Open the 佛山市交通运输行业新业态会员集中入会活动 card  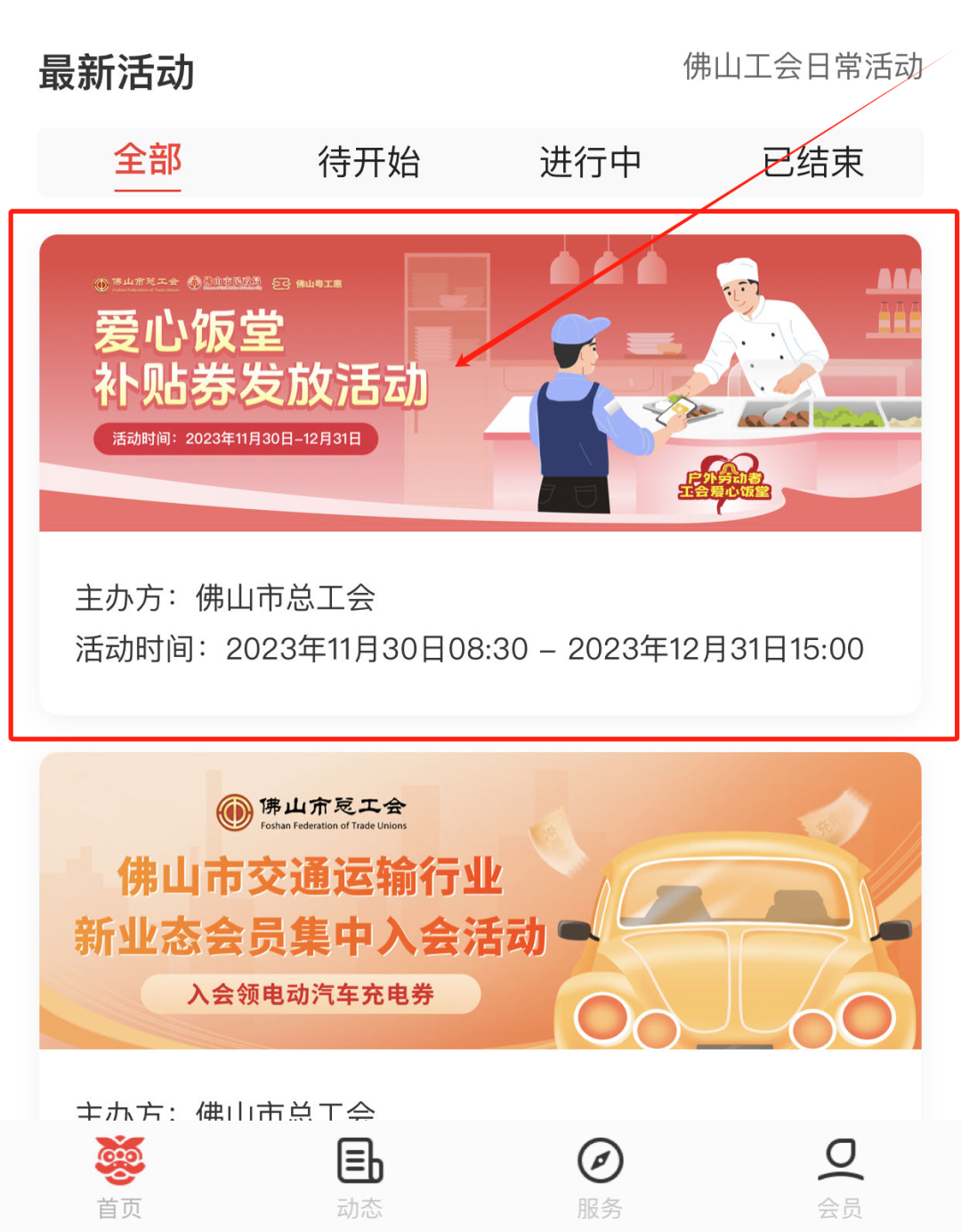(x=480, y=935)
